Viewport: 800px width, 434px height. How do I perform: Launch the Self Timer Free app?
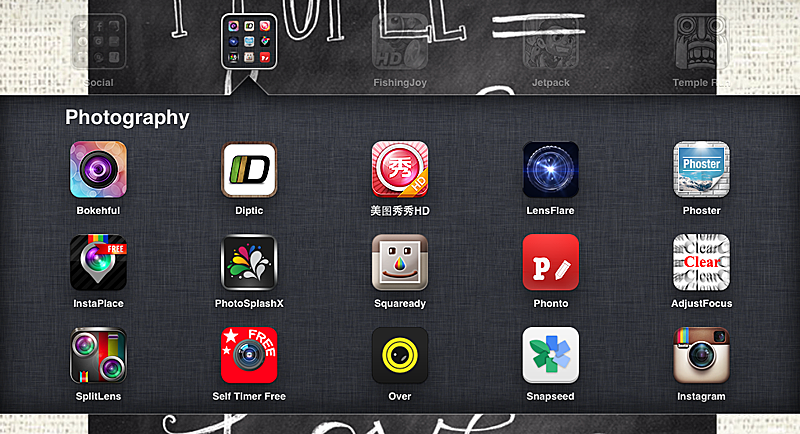pos(249,355)
